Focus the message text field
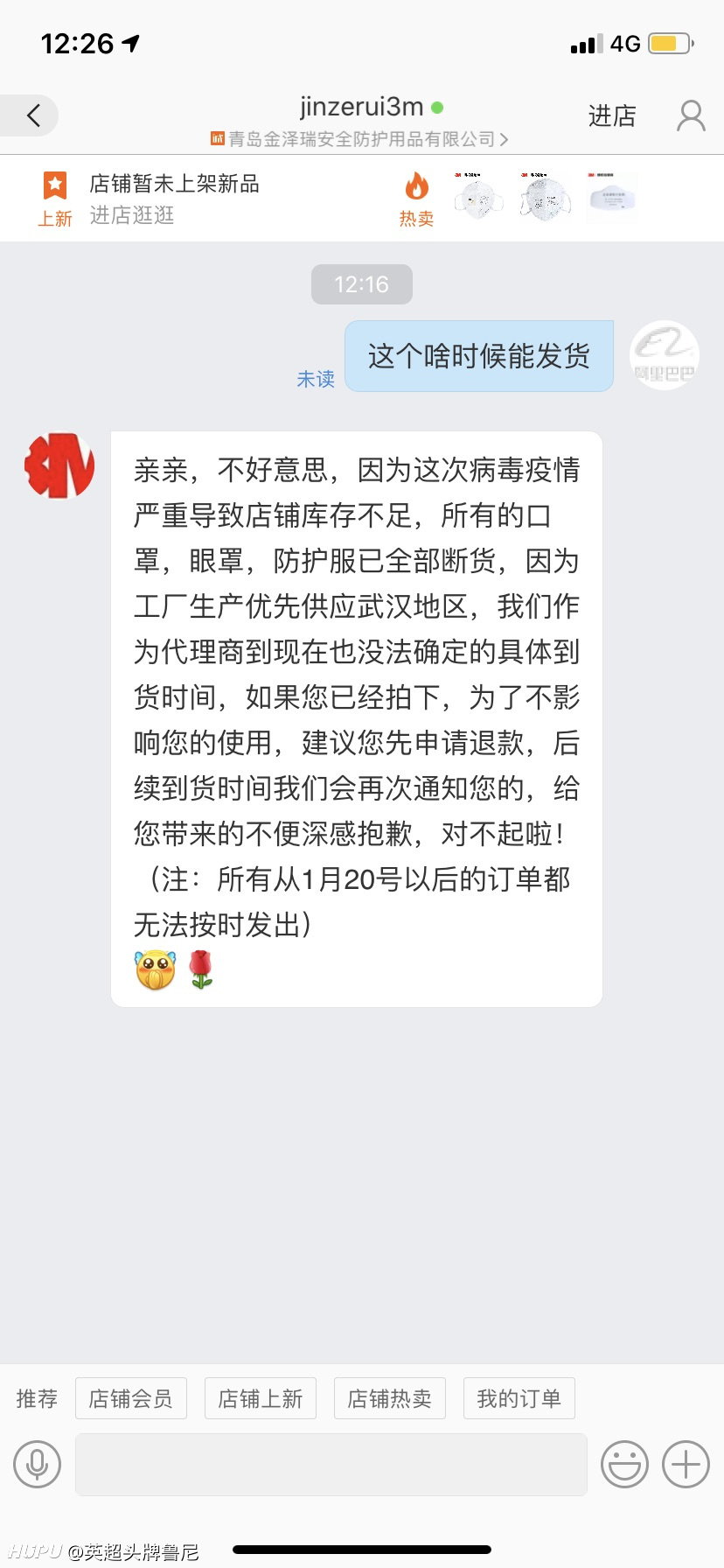724x1568 pixels. [331, 1464]
